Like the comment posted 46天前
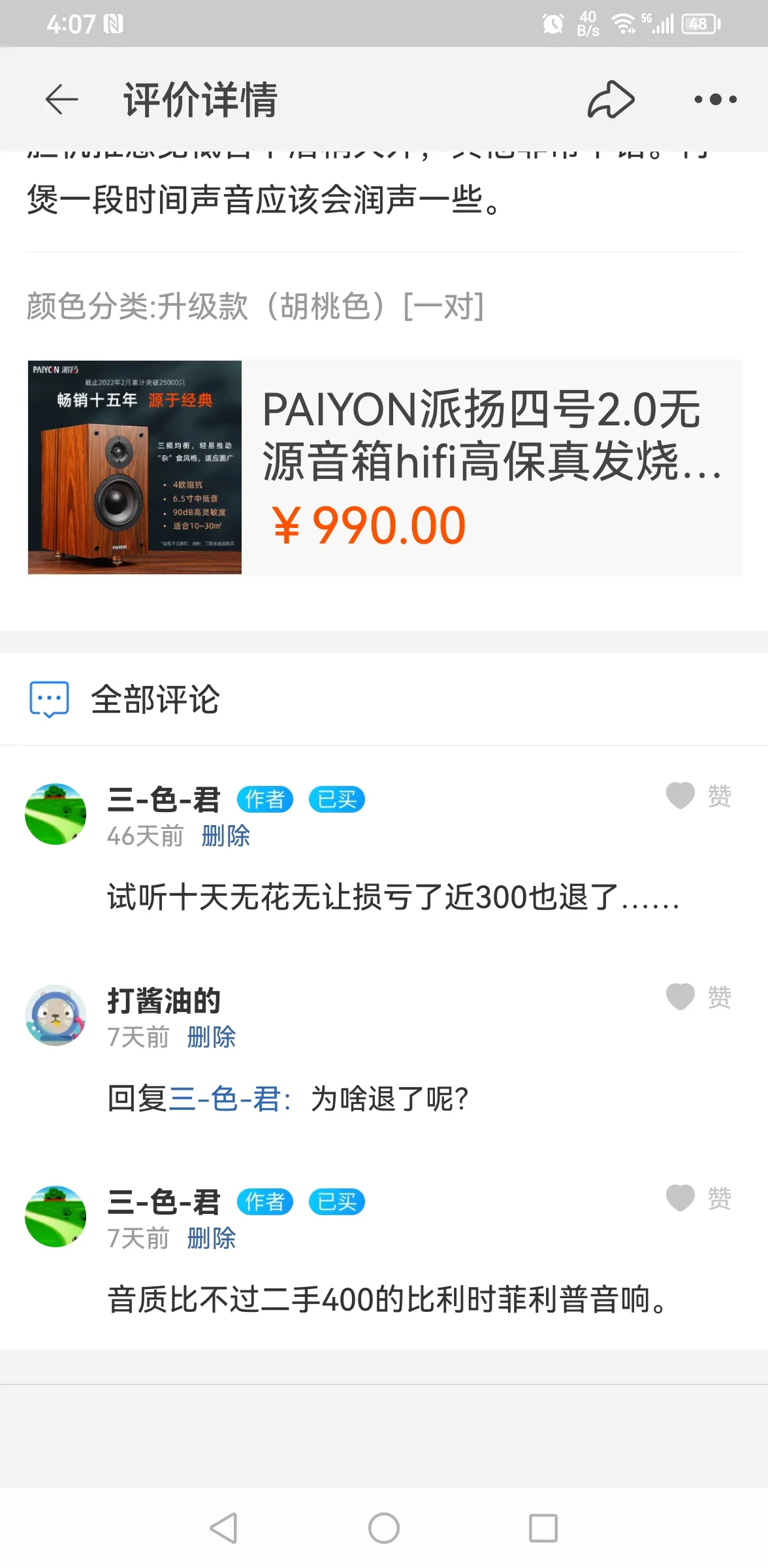The width and height of the screenshot is (768, 1568). [x=698, y=796]
